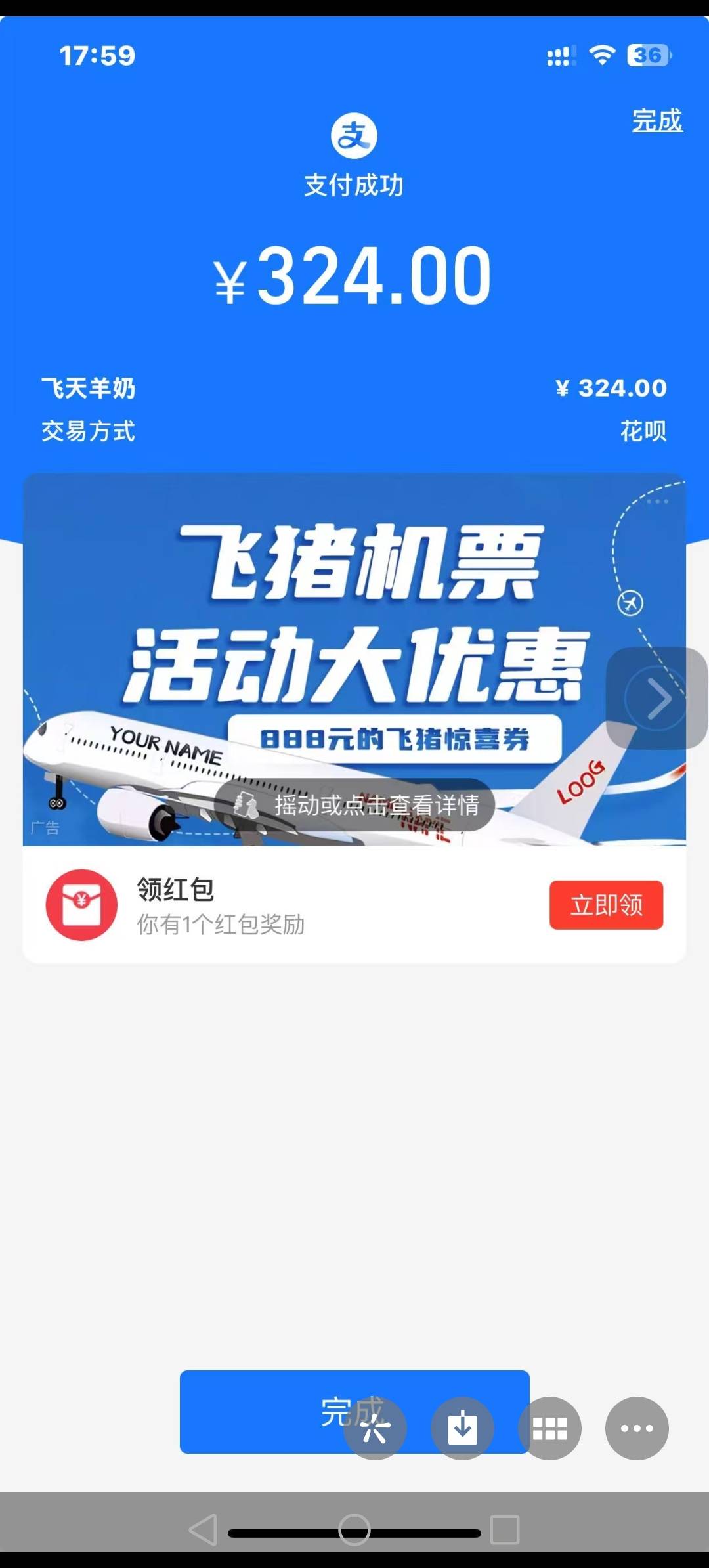Tap the underlined 完成 link at top
Screen dimensions: 709x1568
click(x=656, y=121)
